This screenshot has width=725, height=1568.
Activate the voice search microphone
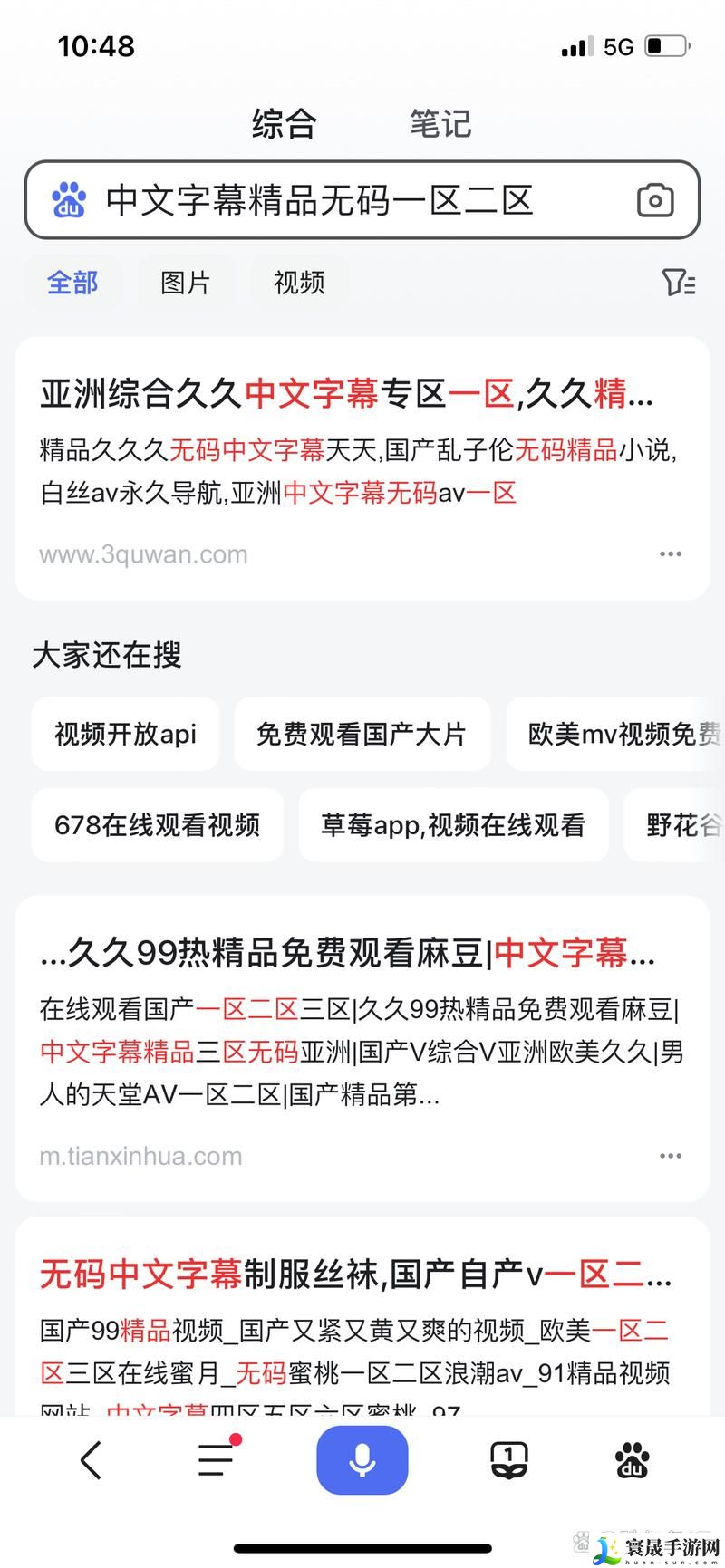pyautogui.click(x=362, y=1458)
